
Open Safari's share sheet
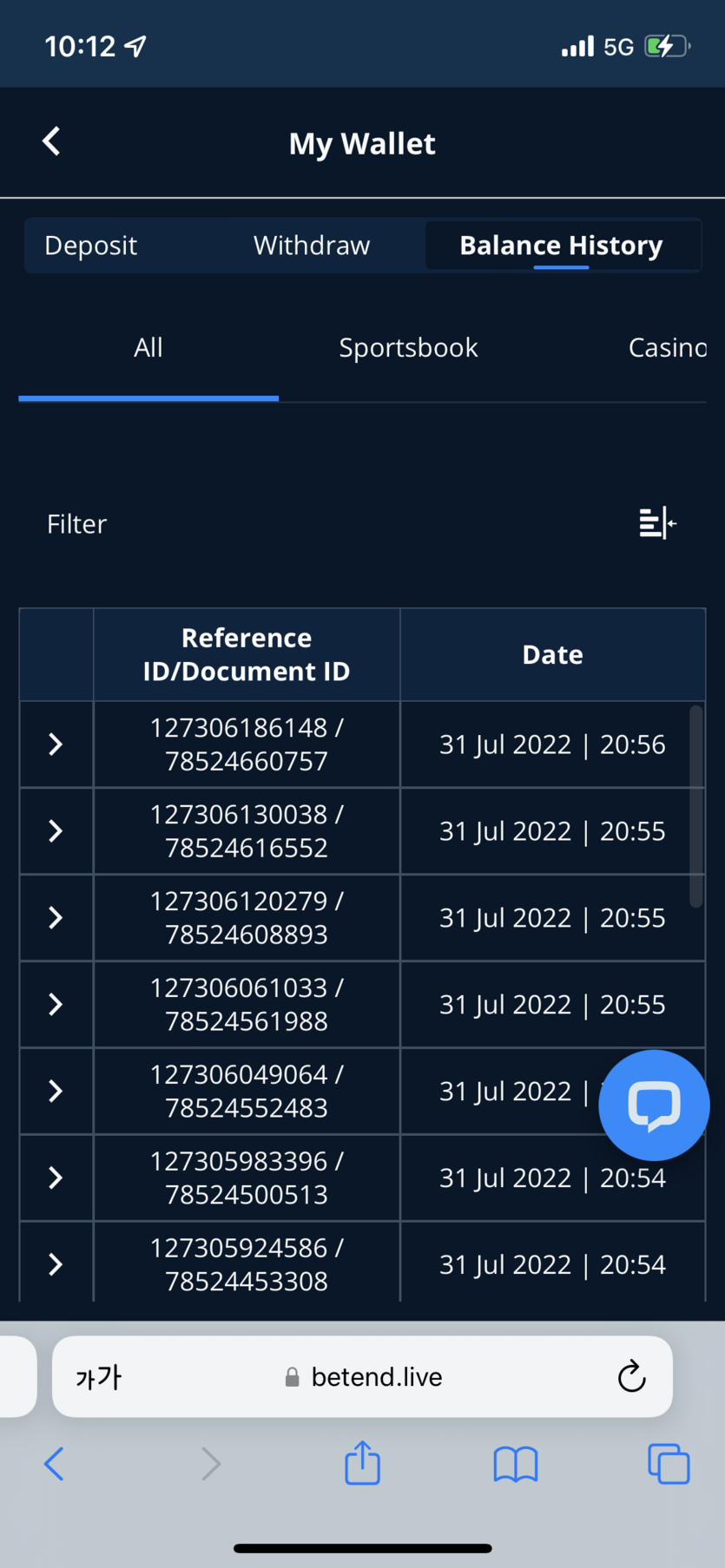363,1463
